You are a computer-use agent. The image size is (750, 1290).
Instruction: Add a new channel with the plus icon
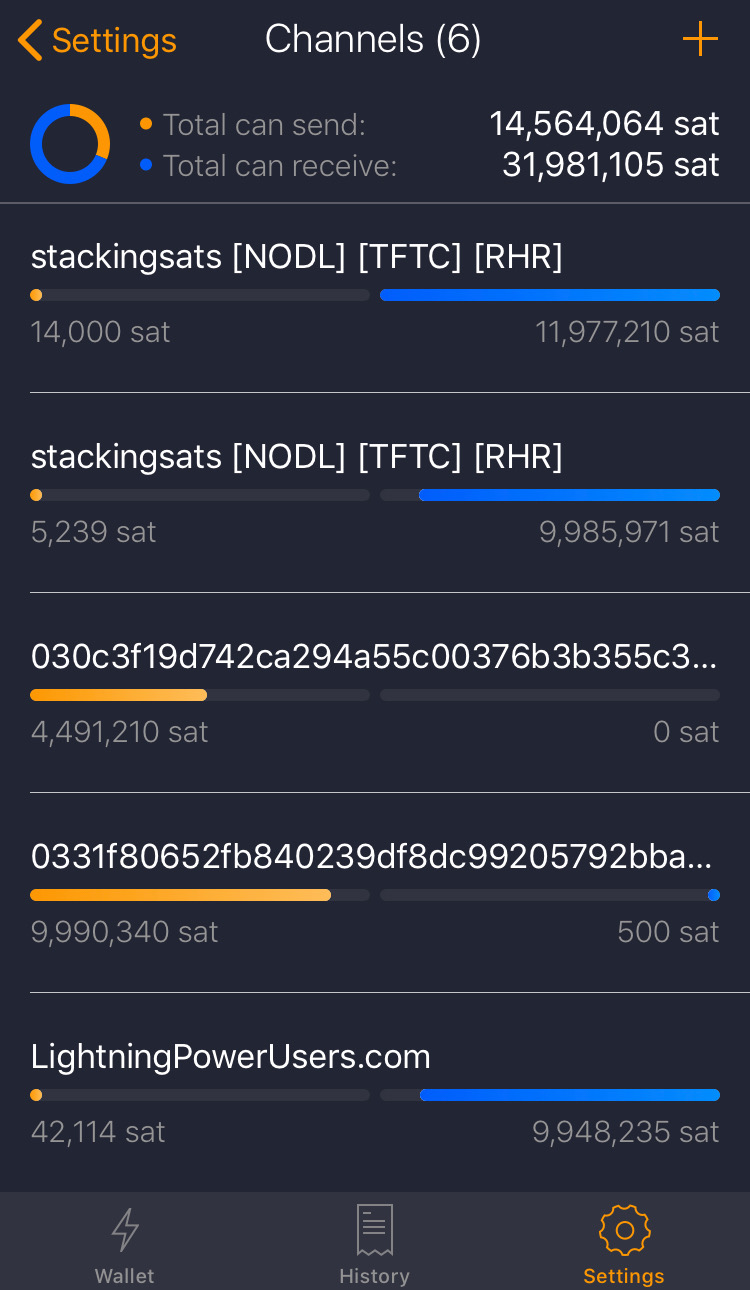[700, 40]
